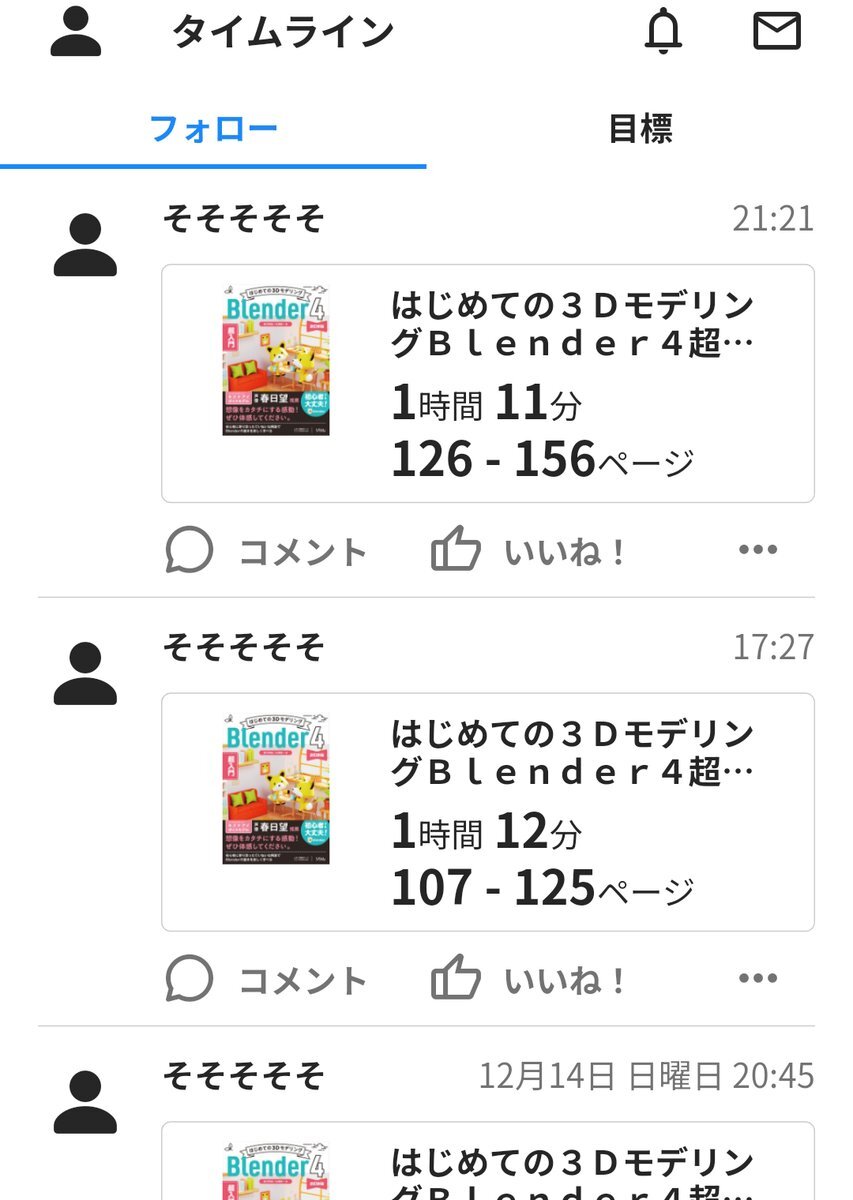853x1200 pixels.
Task: Like the 17:27 study post
Action: pyautogui.click(x=528, y=980)
